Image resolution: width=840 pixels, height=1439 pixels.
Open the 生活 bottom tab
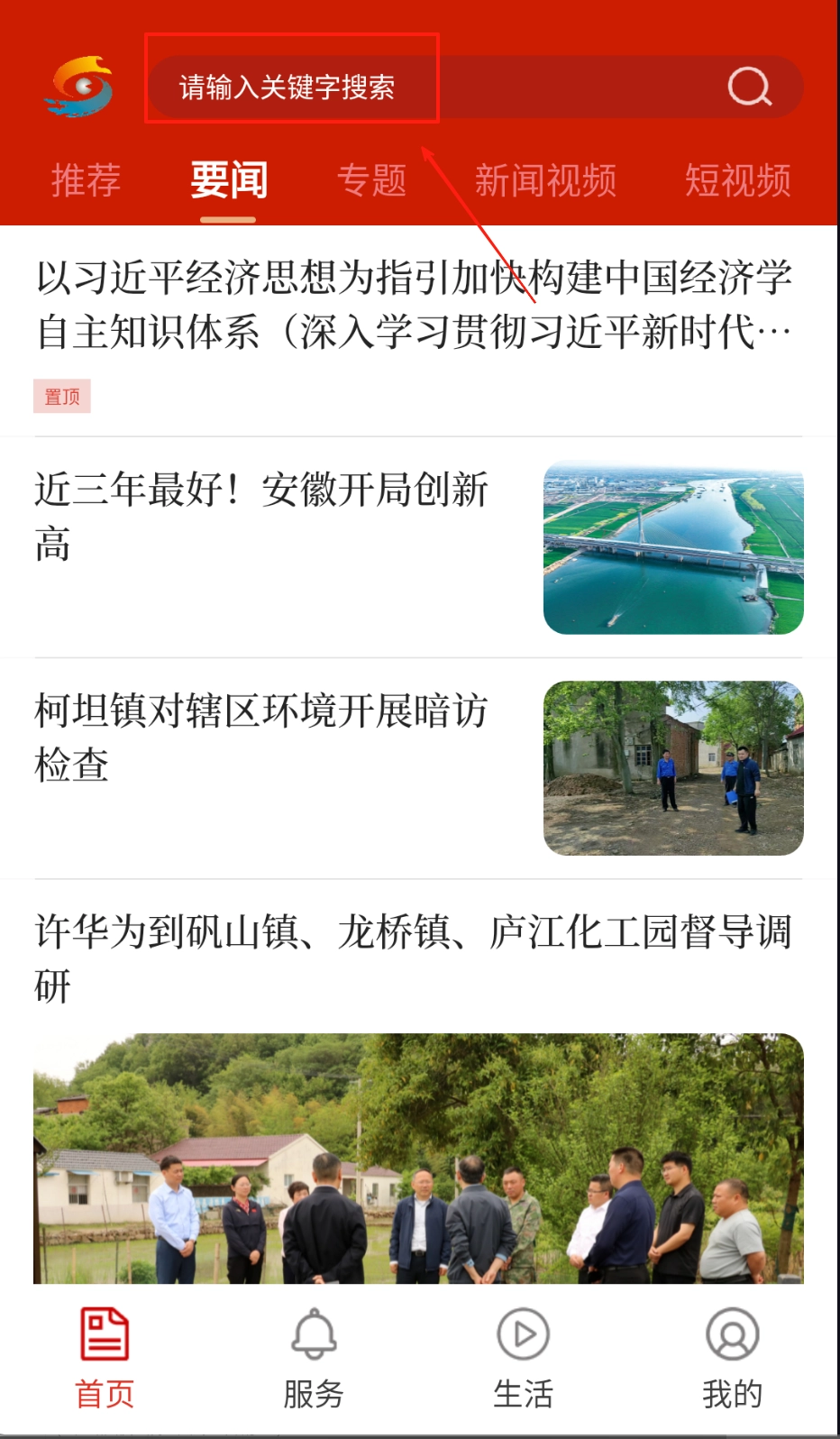[x=523, y=1358]
